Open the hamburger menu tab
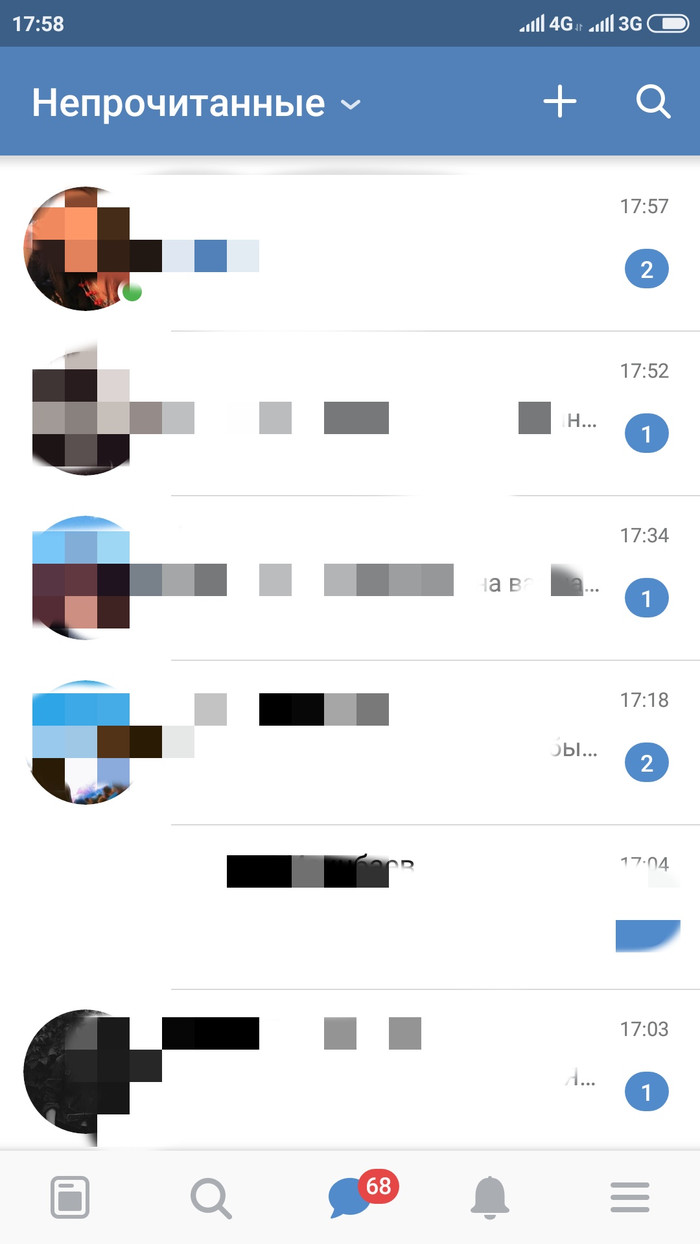The image size is (700, 1244). (x=630, y=1197)
